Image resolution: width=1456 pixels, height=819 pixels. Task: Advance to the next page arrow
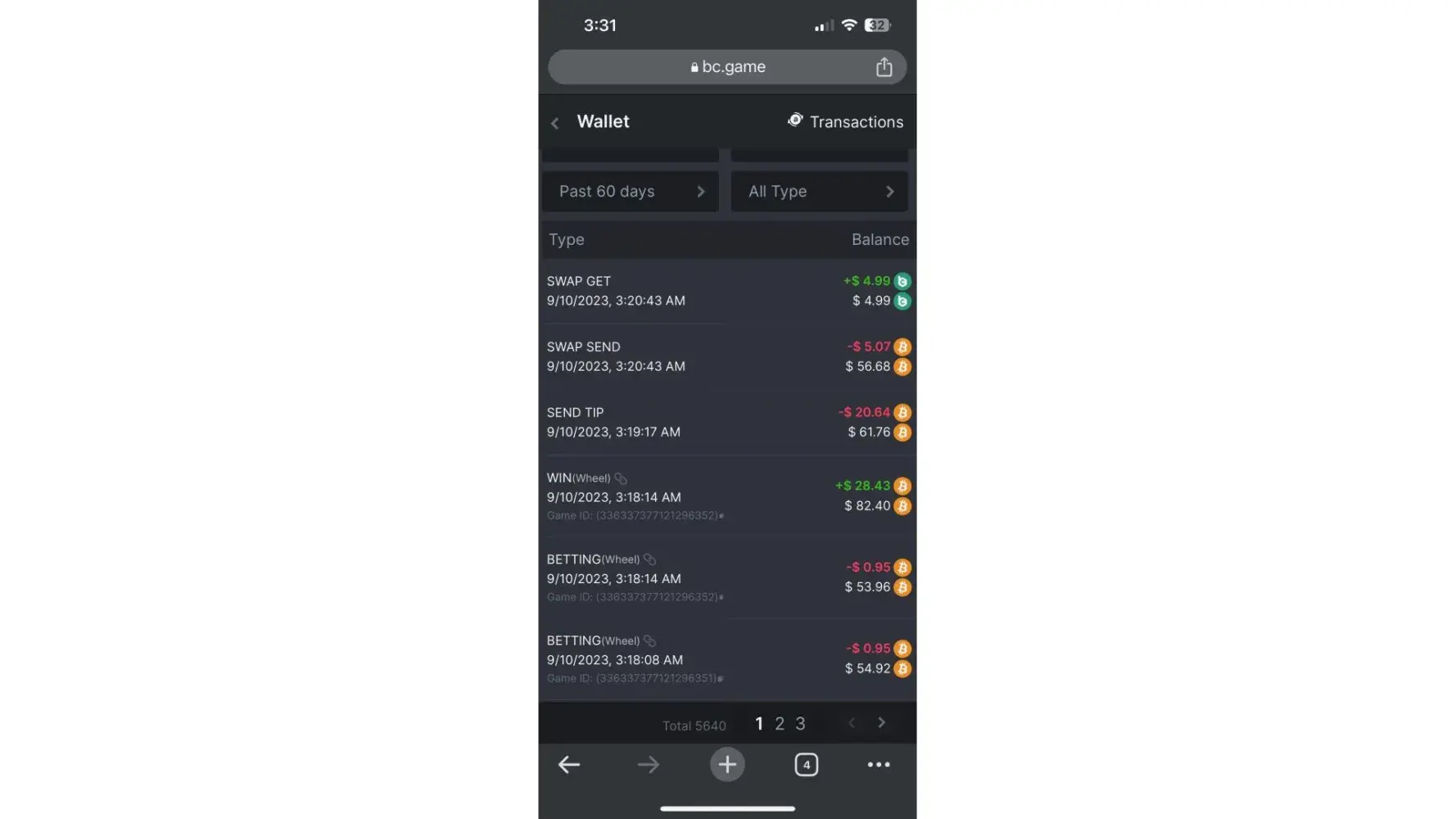point(881,722)
